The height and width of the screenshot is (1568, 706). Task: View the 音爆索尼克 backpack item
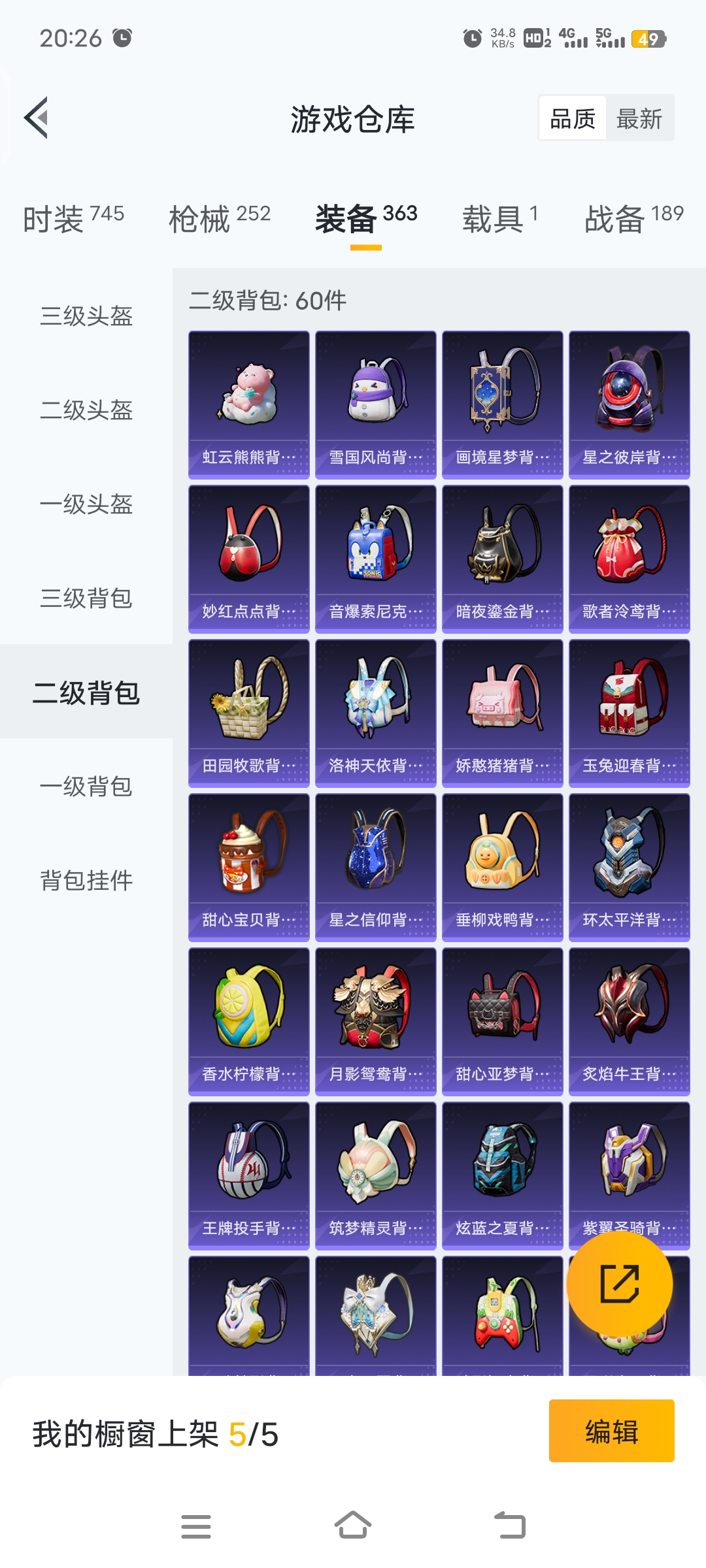376,559
